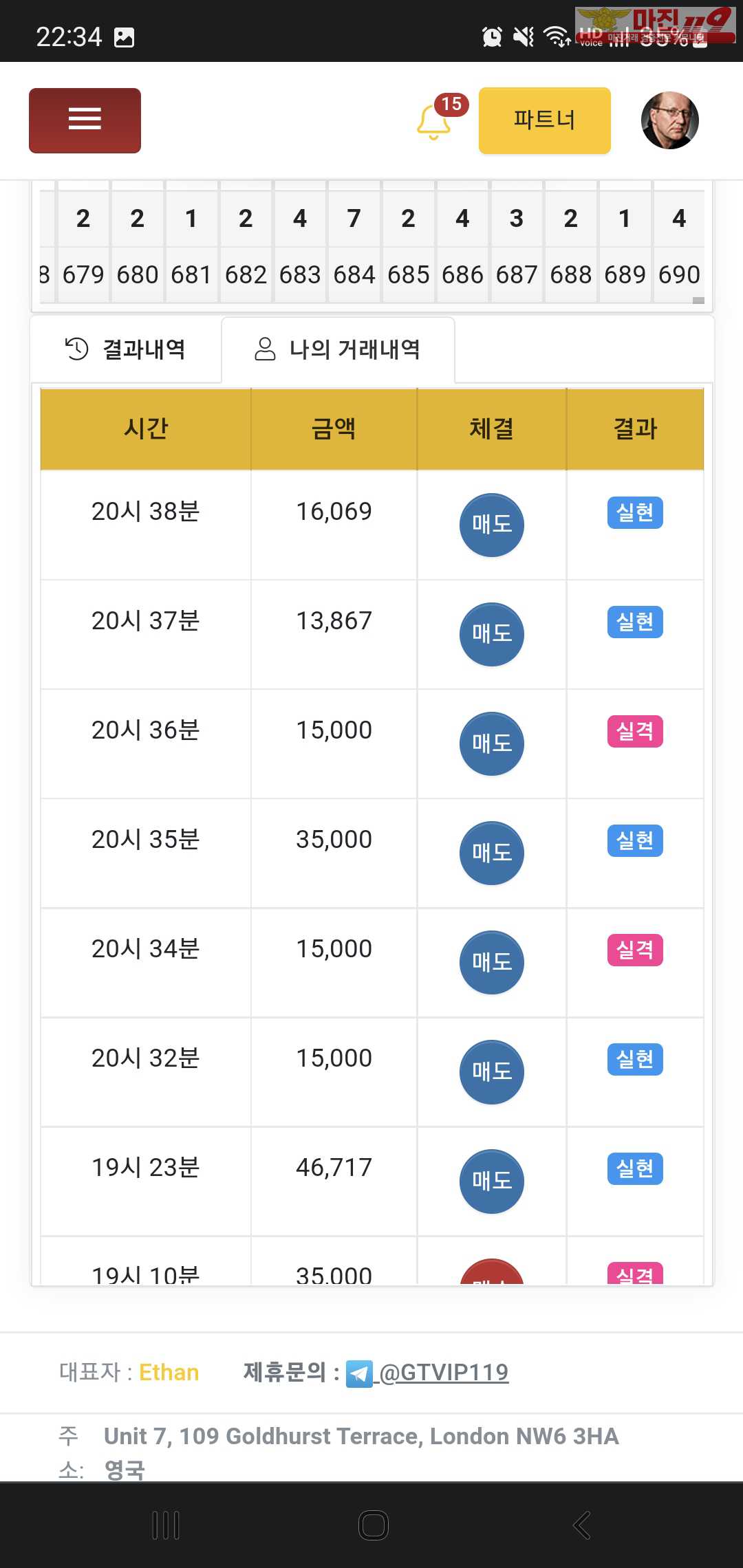Switch to the 결과내역 tab
Image resolution: width=743 pixels, height=1568 pixels.
[x=125, y=349]
